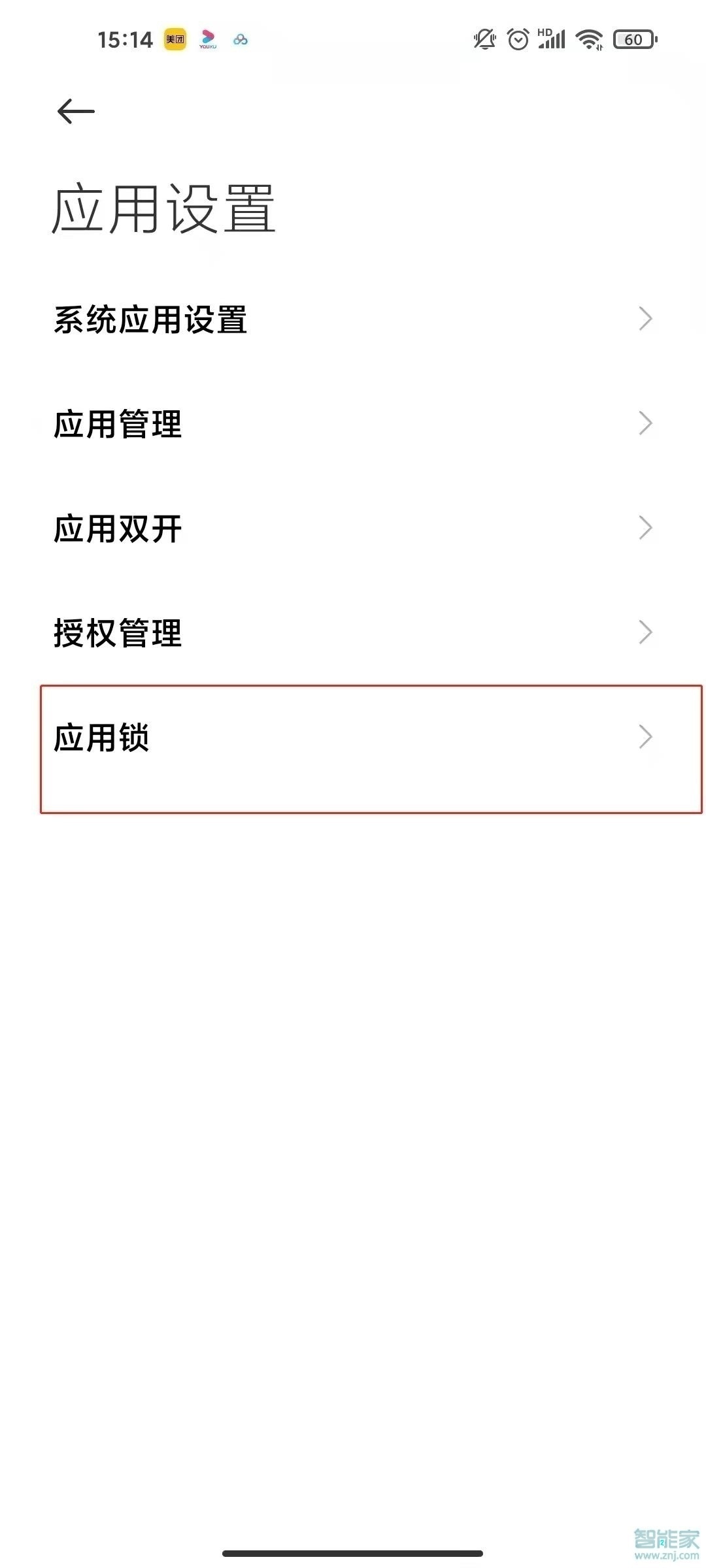Expand the chevron next to 系统应用设置
Image resolution: width=706 pixels, height=1568 pixels.
point(646,319)
